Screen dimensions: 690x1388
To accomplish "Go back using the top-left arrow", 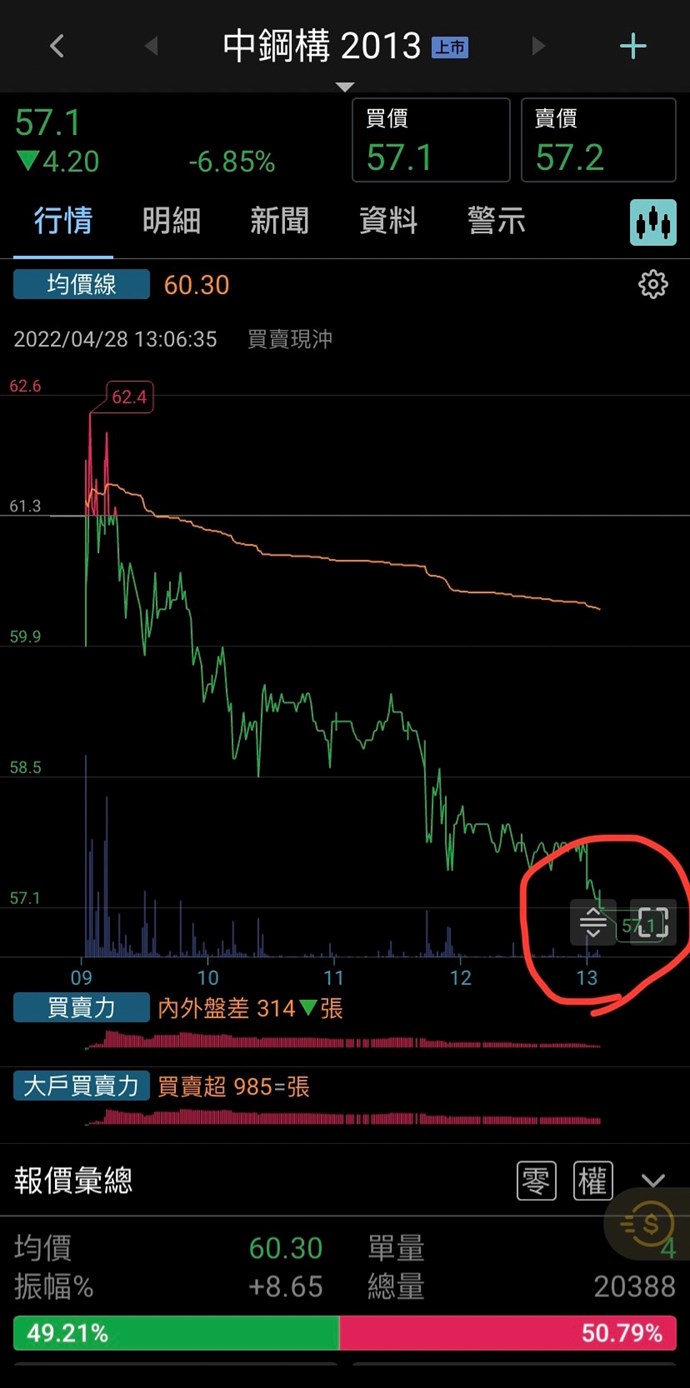I will point(57,46).
